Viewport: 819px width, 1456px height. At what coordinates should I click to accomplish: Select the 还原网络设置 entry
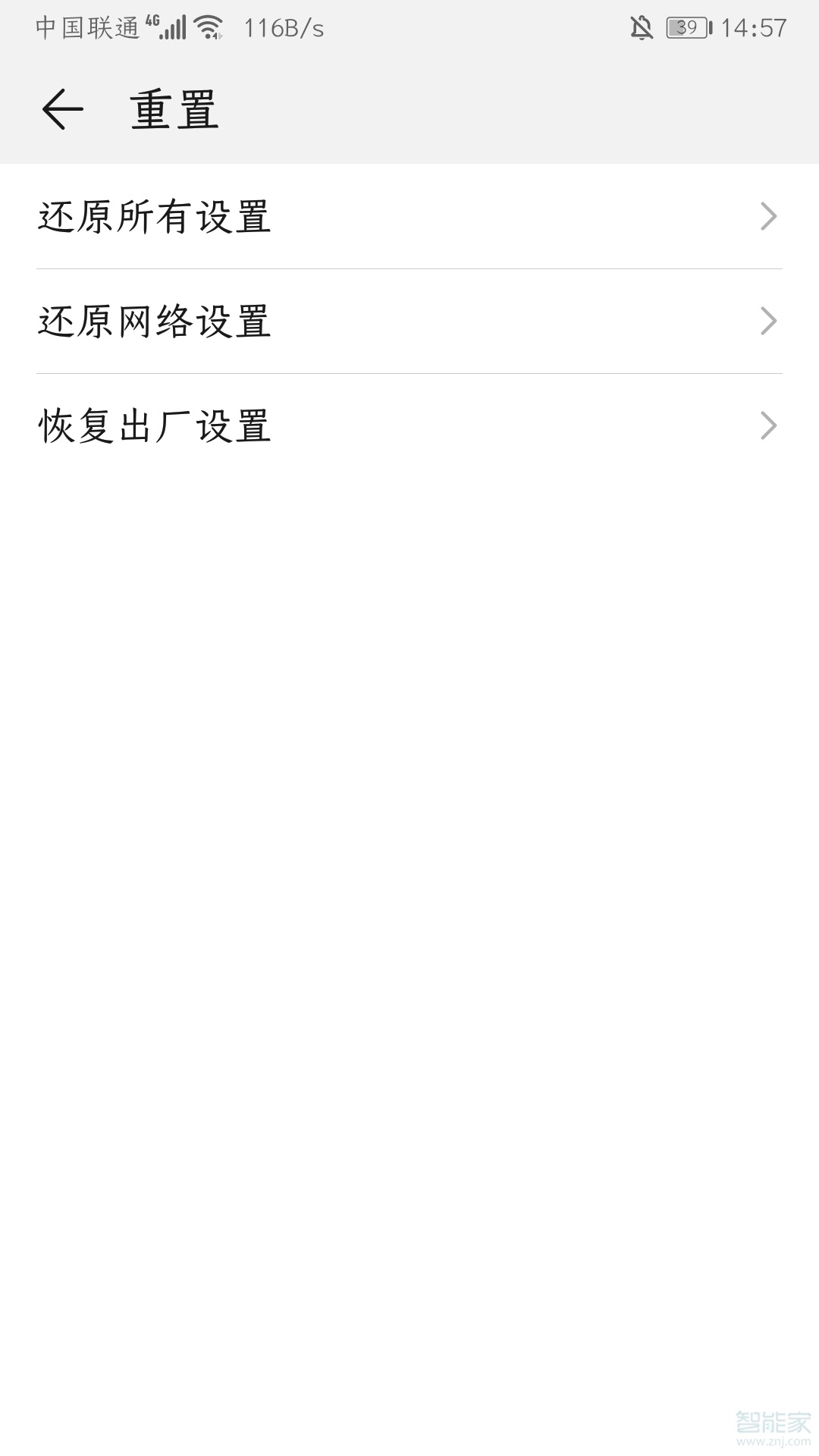(x=155, y=322)
